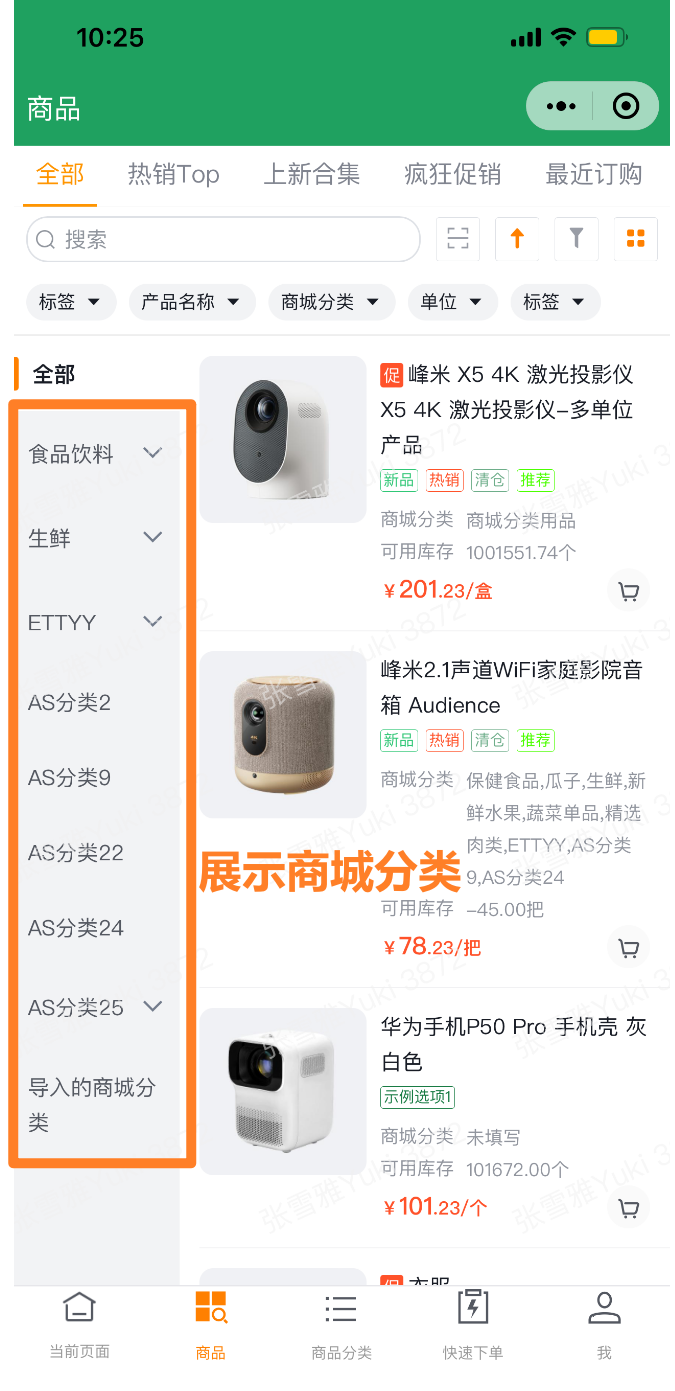Select the AS分类9 category
The image size is (675, 1391).
70,778
